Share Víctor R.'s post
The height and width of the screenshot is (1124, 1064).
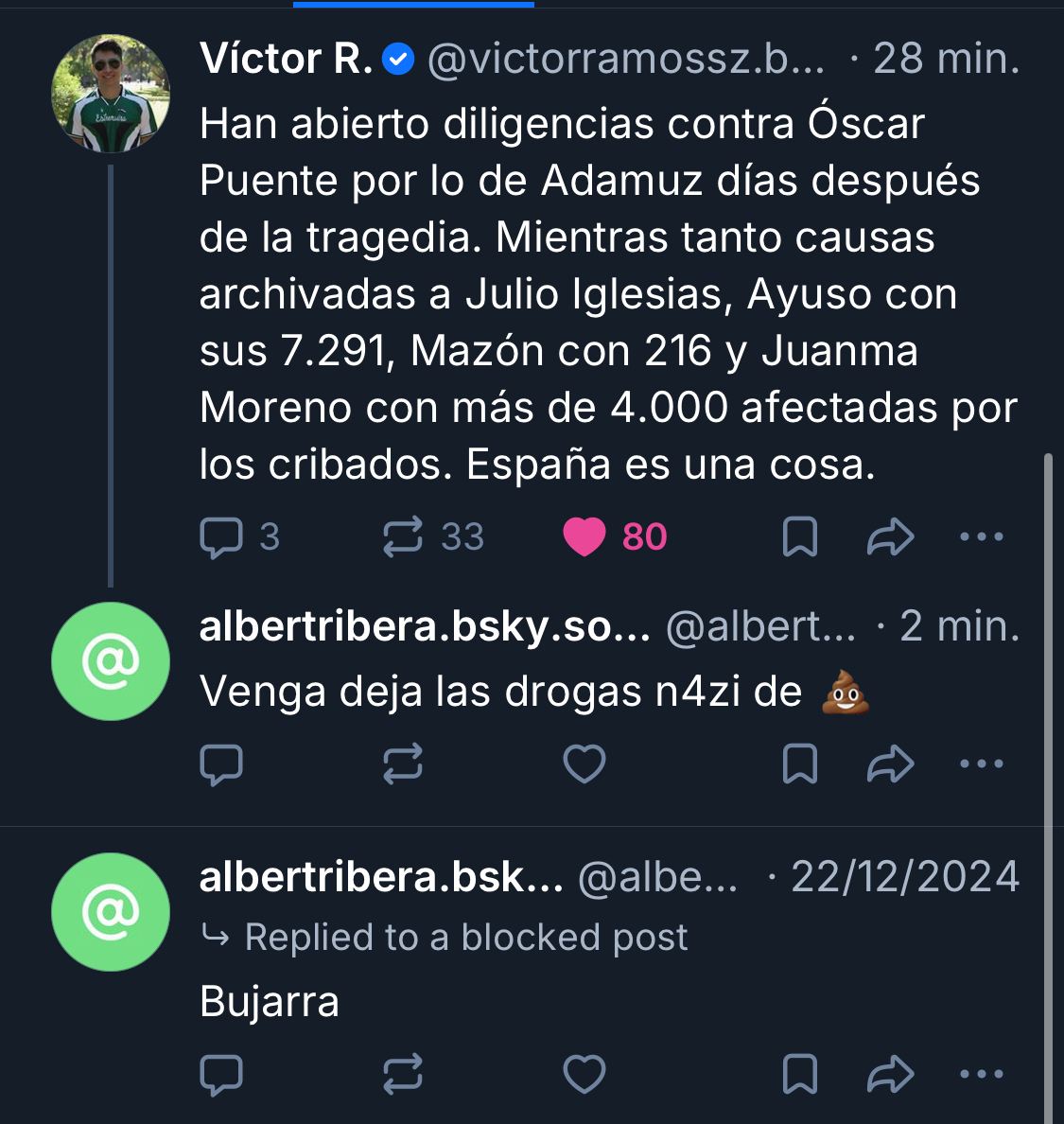[x=890, y=537]
